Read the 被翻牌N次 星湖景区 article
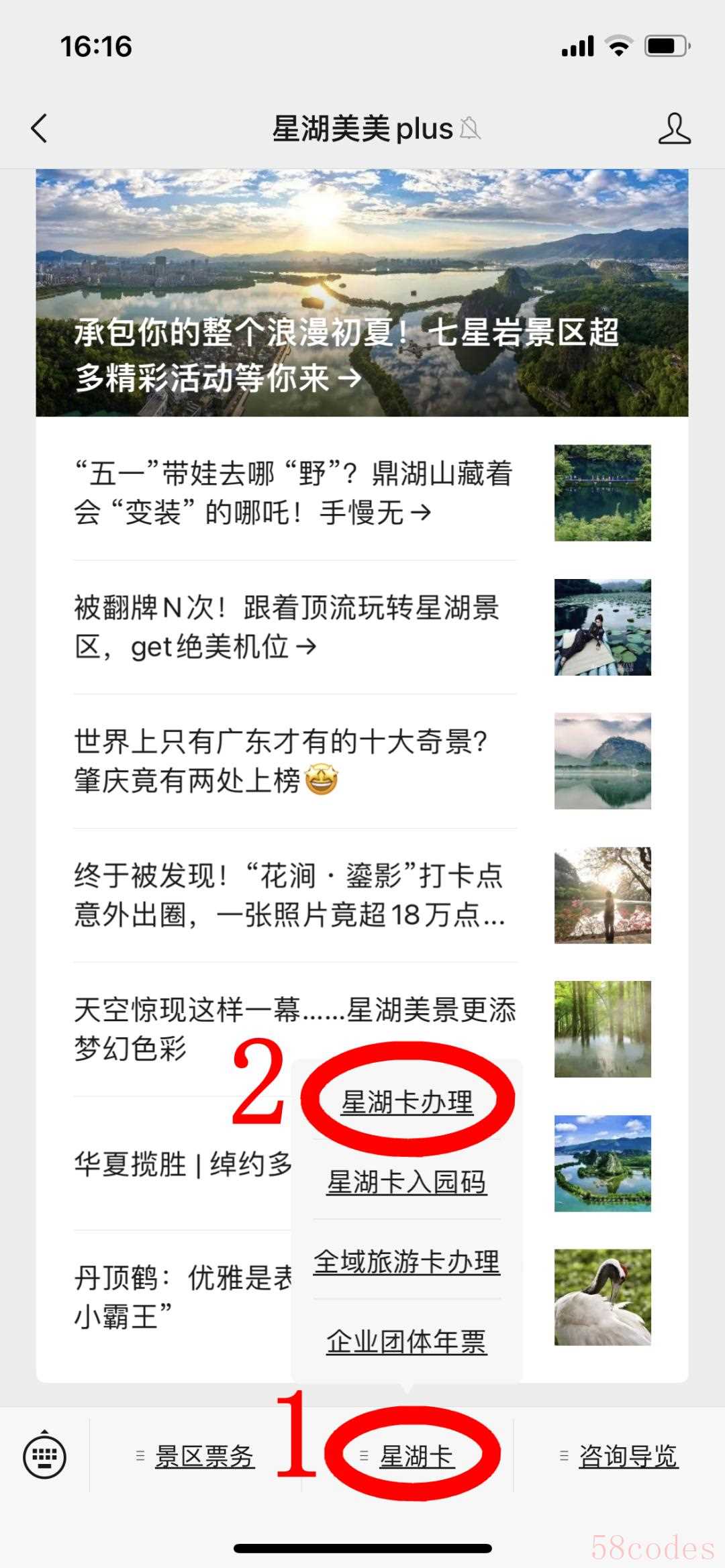Screen dimensions: 725x1568 coord(287,627)
